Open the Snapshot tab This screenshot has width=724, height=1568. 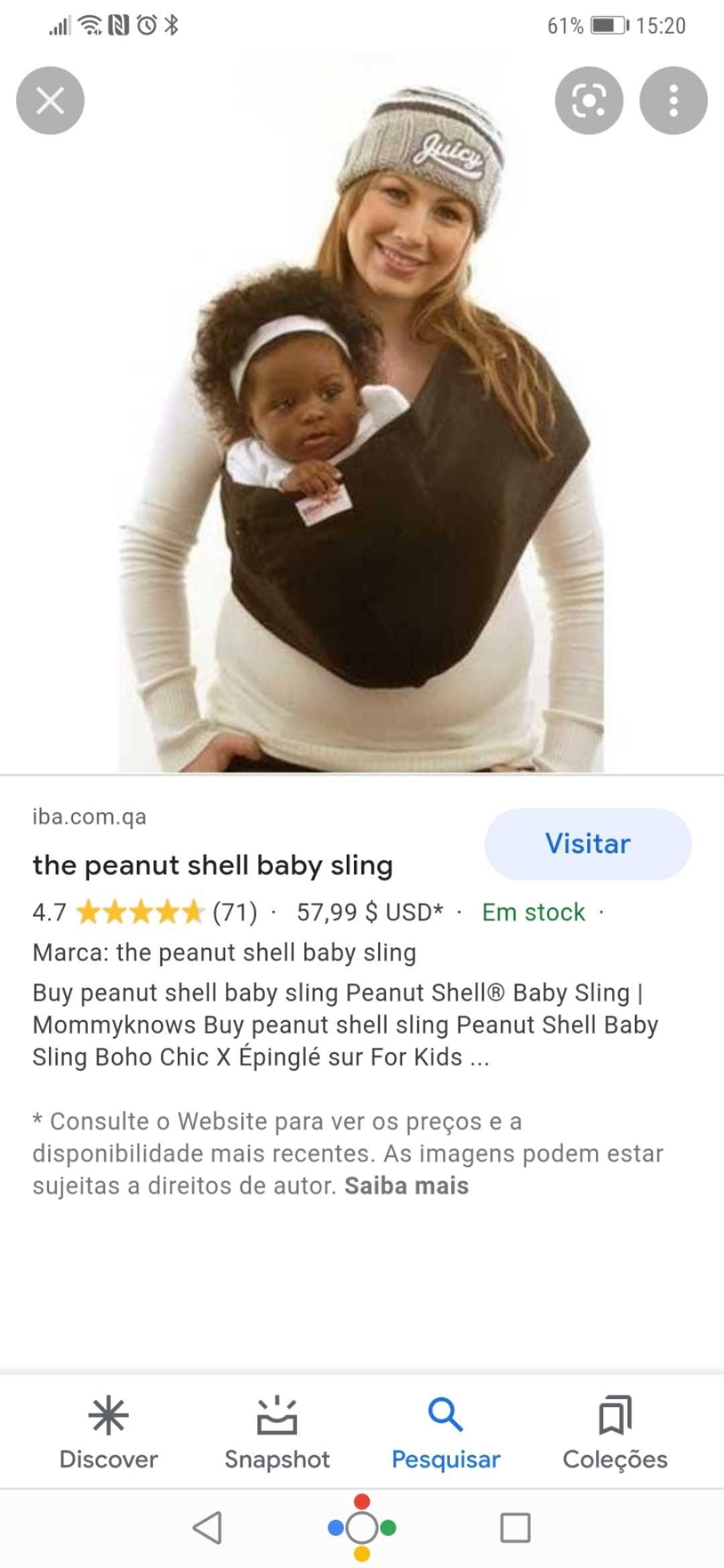pos(277,1433)
